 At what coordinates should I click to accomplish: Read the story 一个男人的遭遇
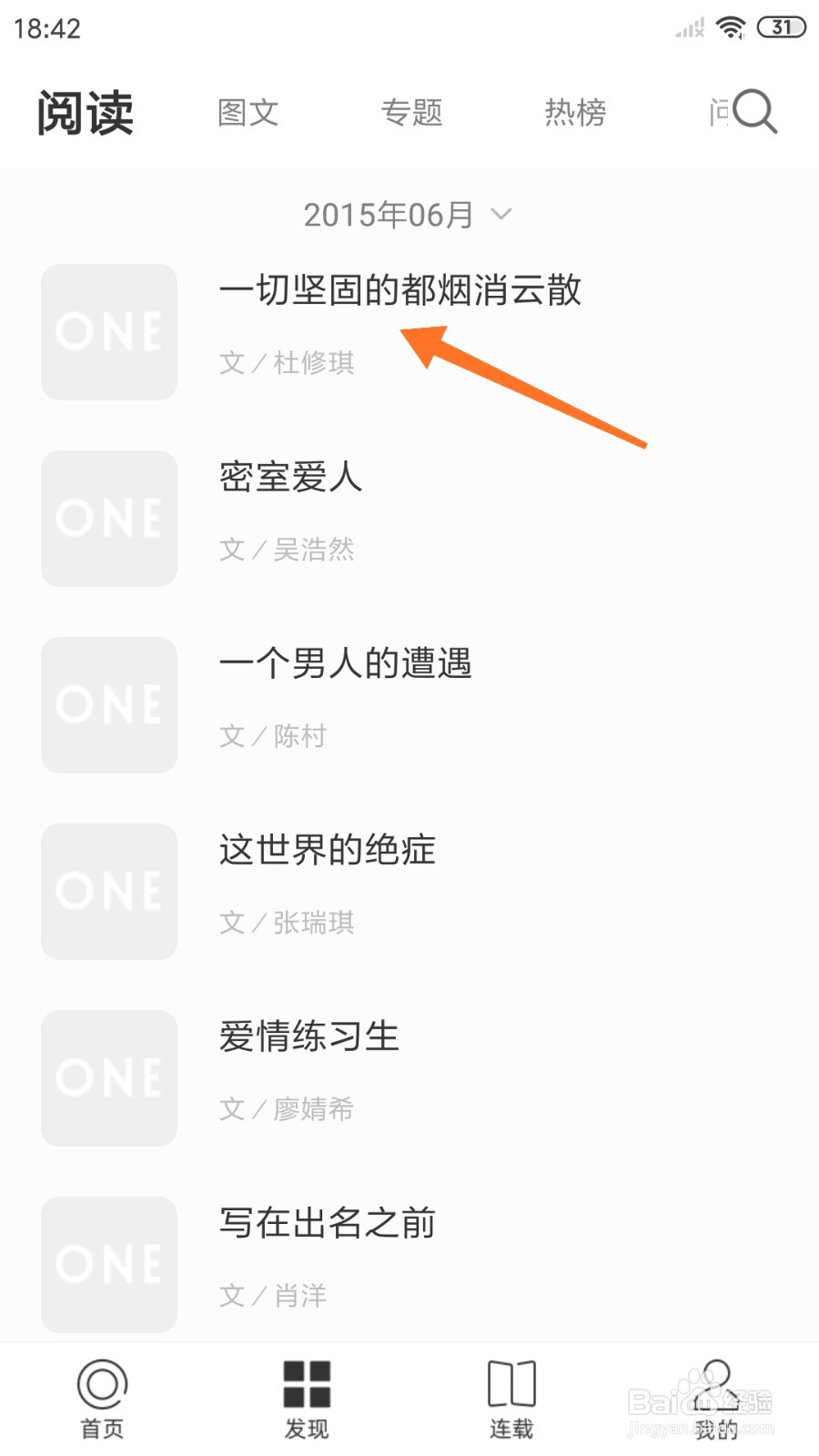click(x=346, y=665)
